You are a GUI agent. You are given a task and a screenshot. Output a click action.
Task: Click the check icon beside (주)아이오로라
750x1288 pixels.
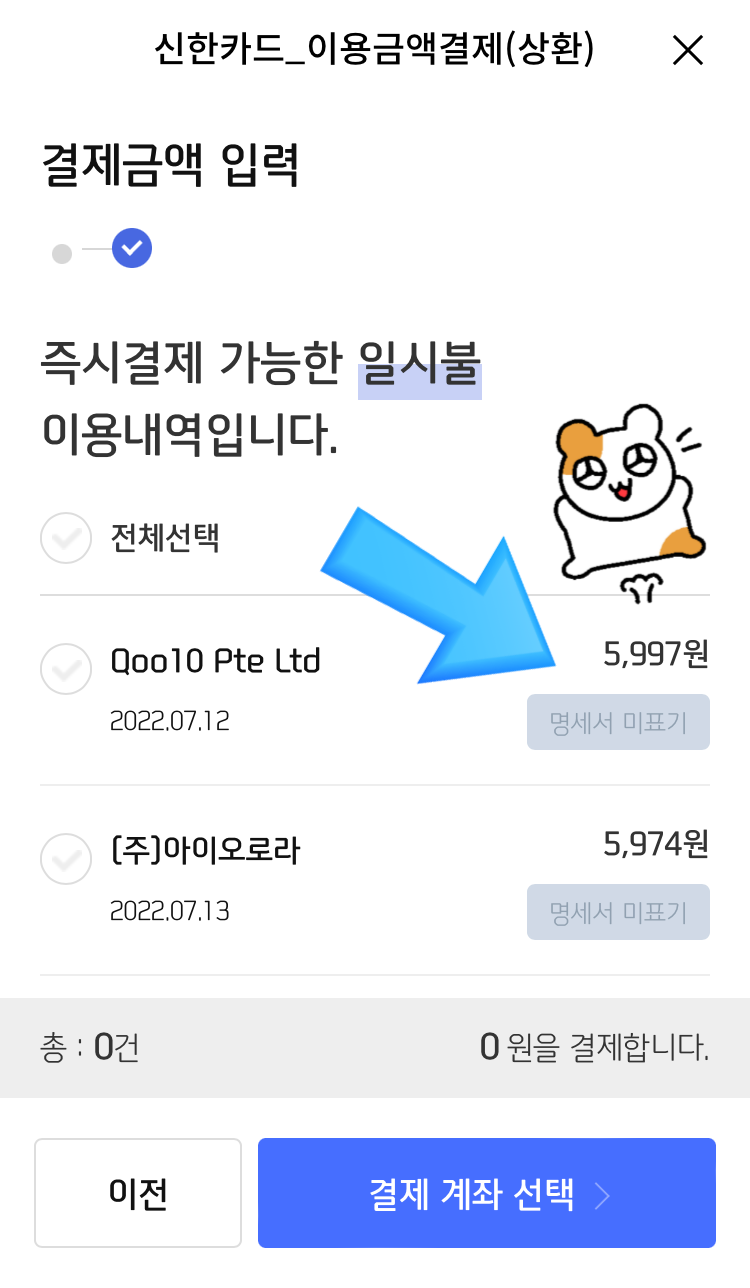65,859
